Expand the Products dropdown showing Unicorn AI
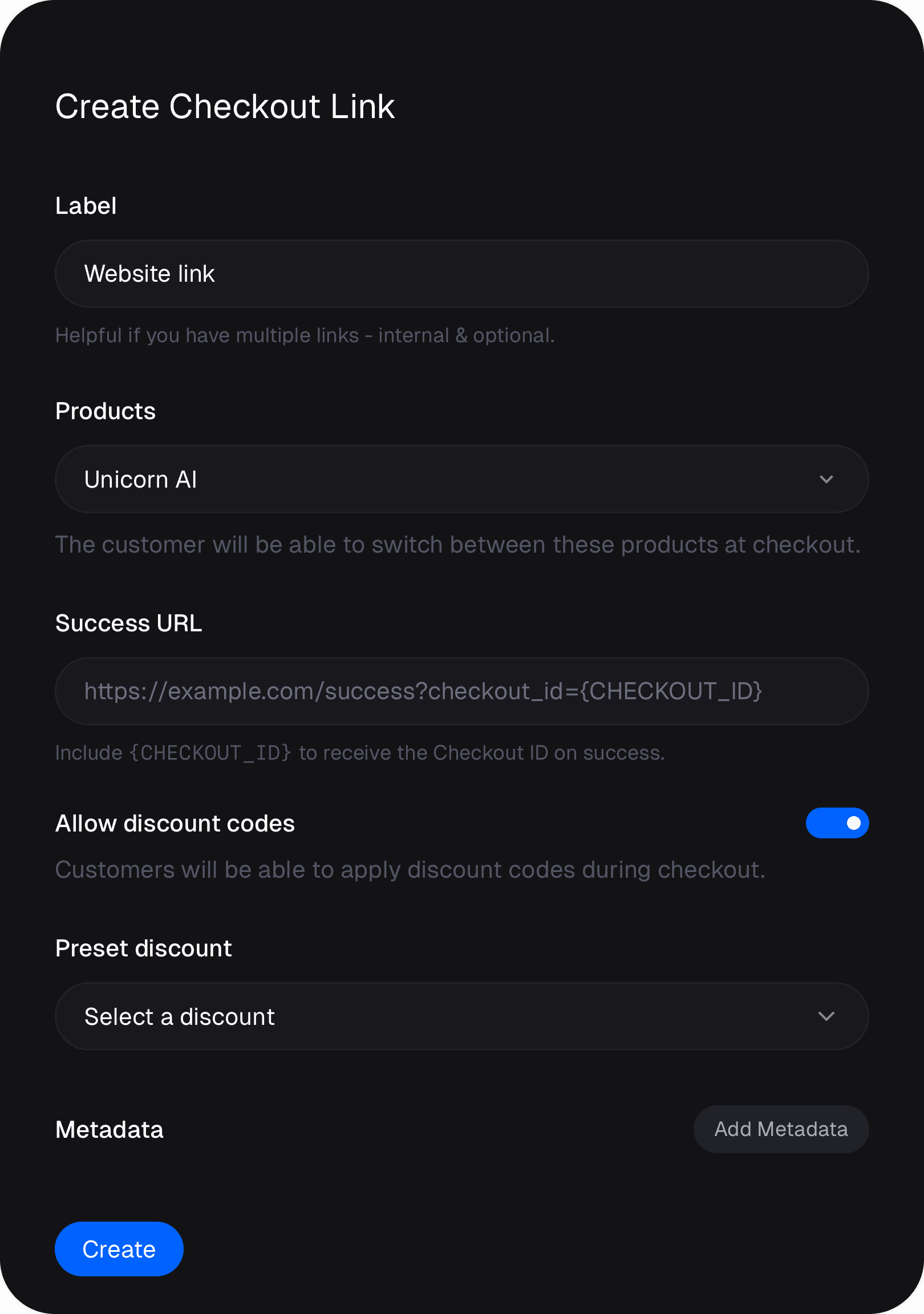Image resolution: width=924 pixels, height=1314 pixels. pyautogui.click(x=461, y=479)
